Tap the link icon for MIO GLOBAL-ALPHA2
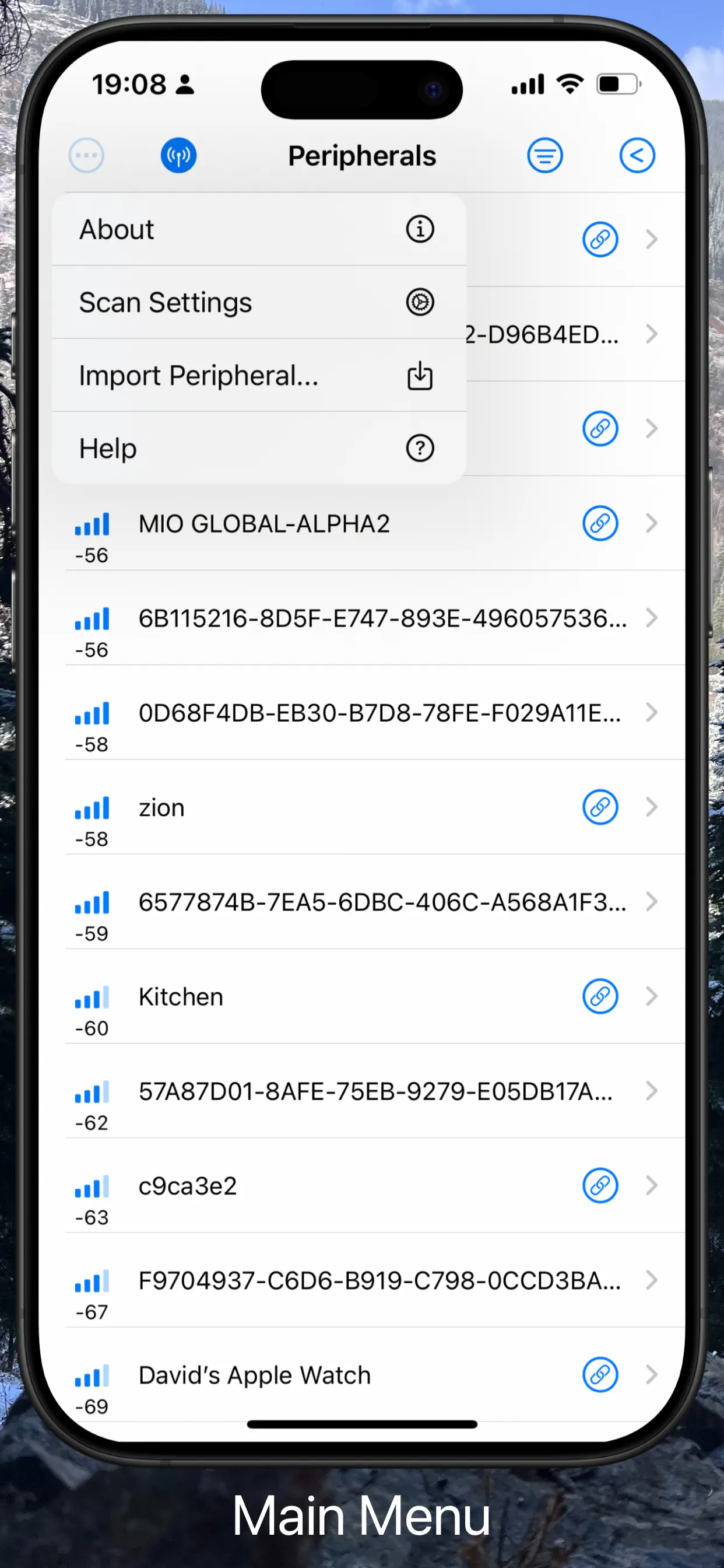This screenshot has width=724, height=1568. coord(599,523)
